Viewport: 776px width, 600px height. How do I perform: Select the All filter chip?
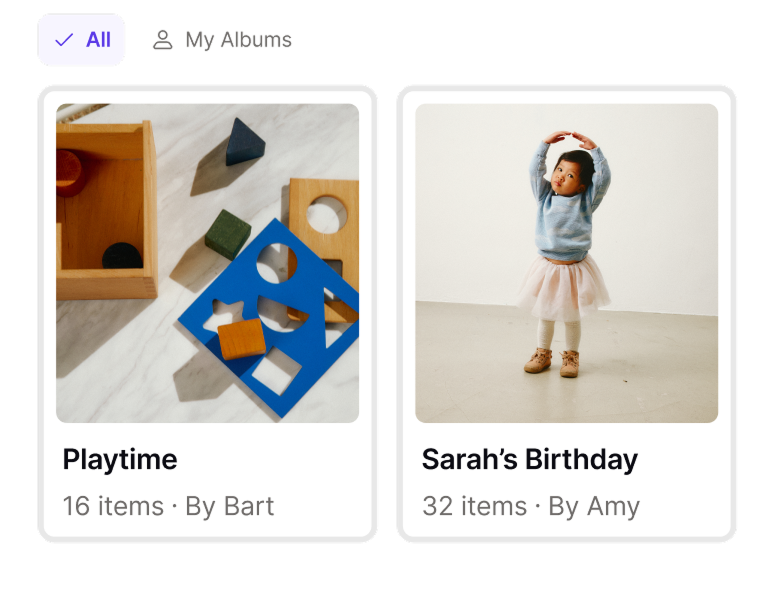82,40
